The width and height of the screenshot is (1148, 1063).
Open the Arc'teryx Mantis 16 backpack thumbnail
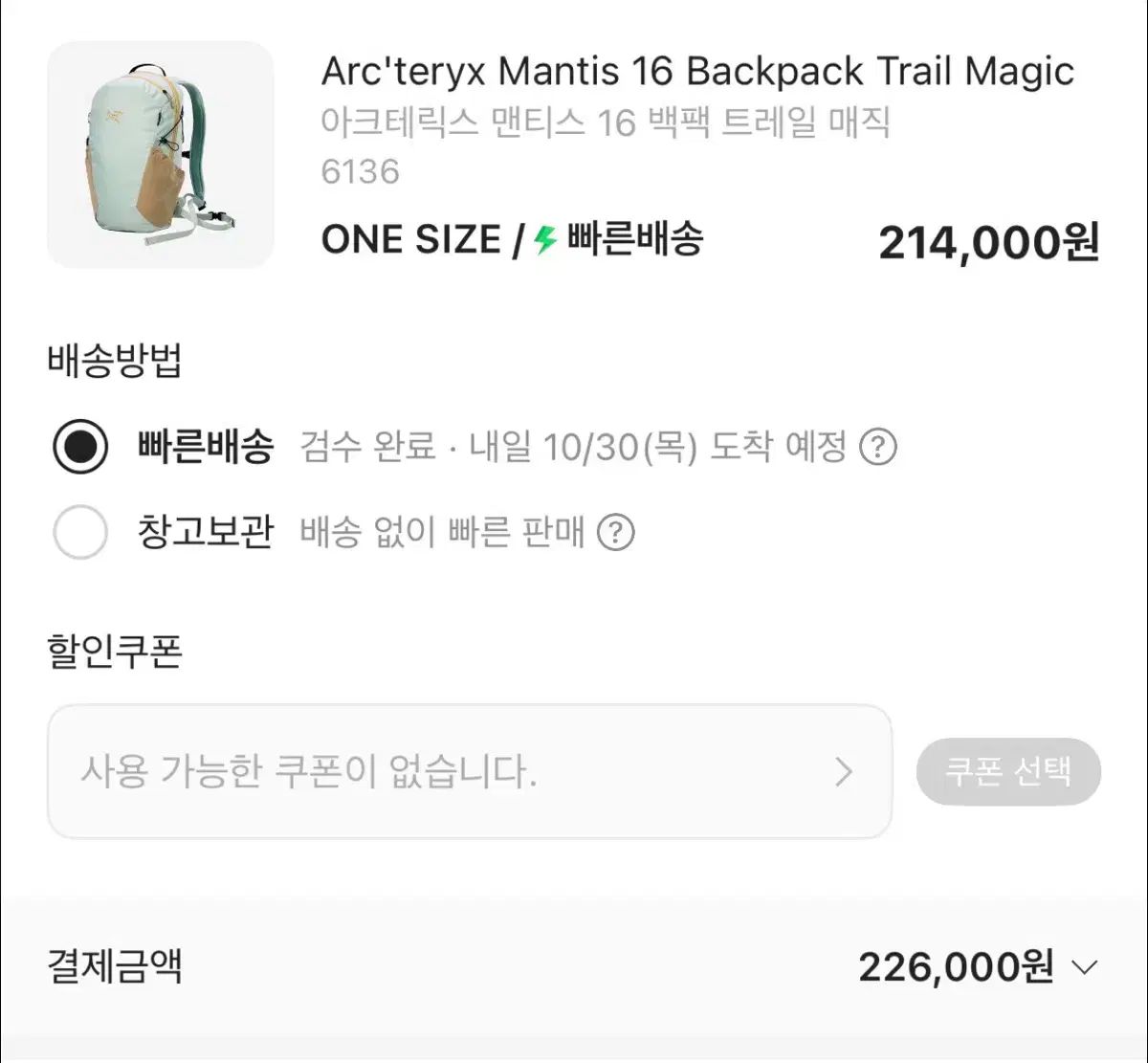click(161, 155)
